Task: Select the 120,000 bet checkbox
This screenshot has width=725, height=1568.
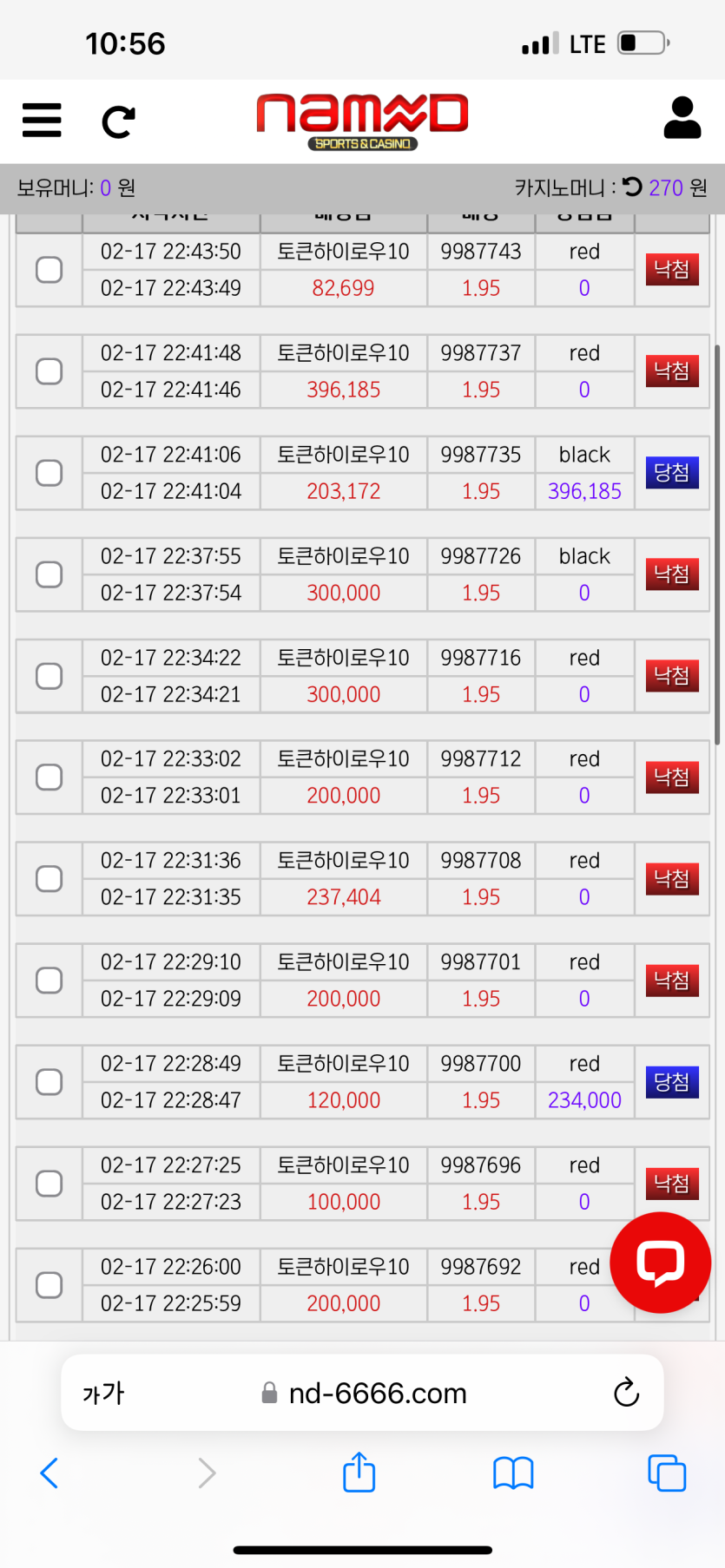Action: pyautogui.click(x=49, y=1082)
